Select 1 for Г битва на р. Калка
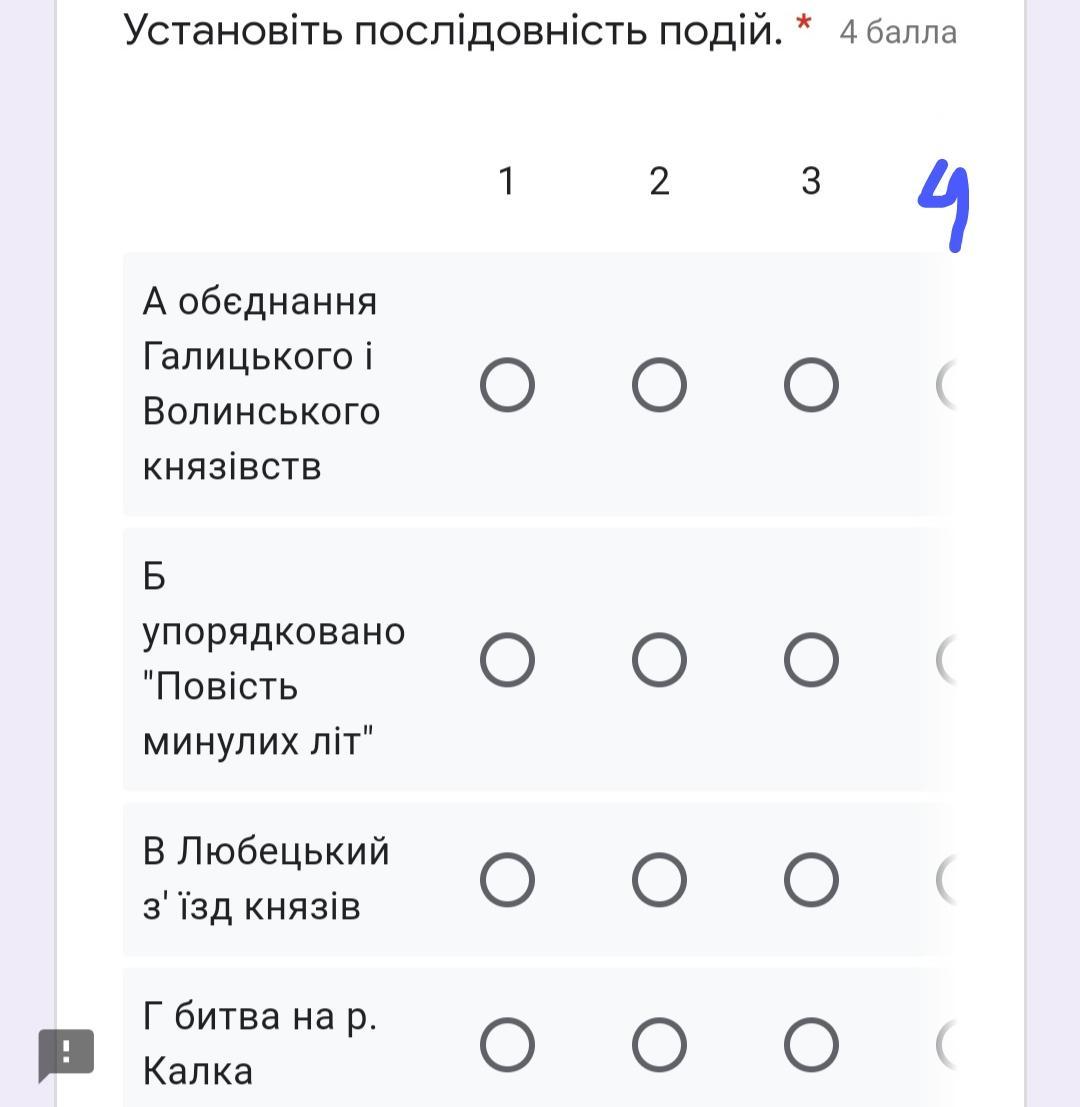The width and height of the screenshot is (1080, 1107). pos(507,1045)
